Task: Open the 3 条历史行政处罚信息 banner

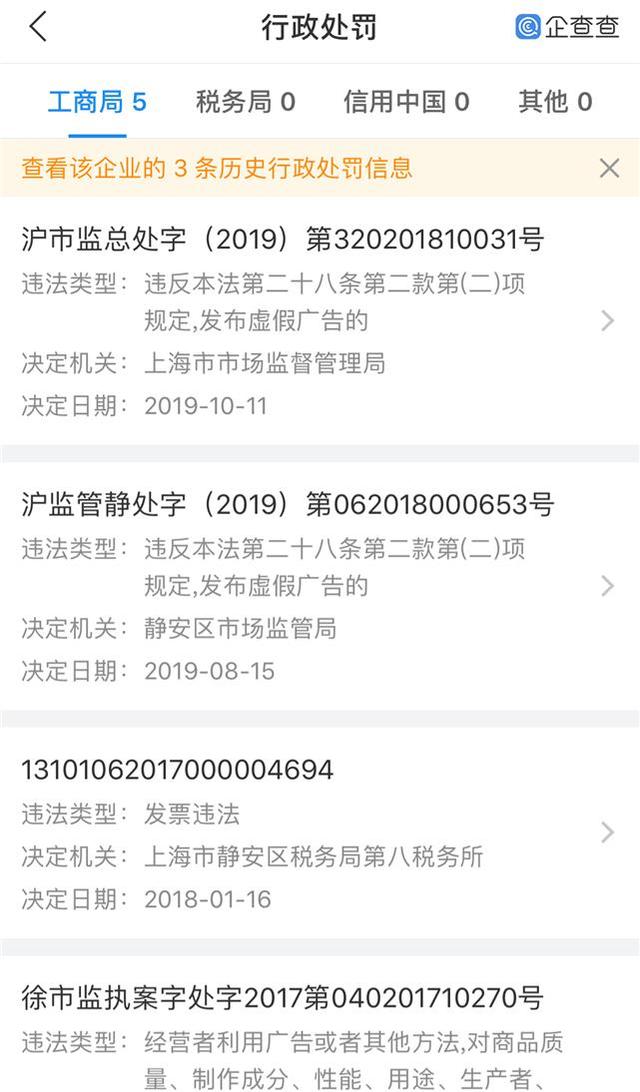Action: click(x=217, y=168)
